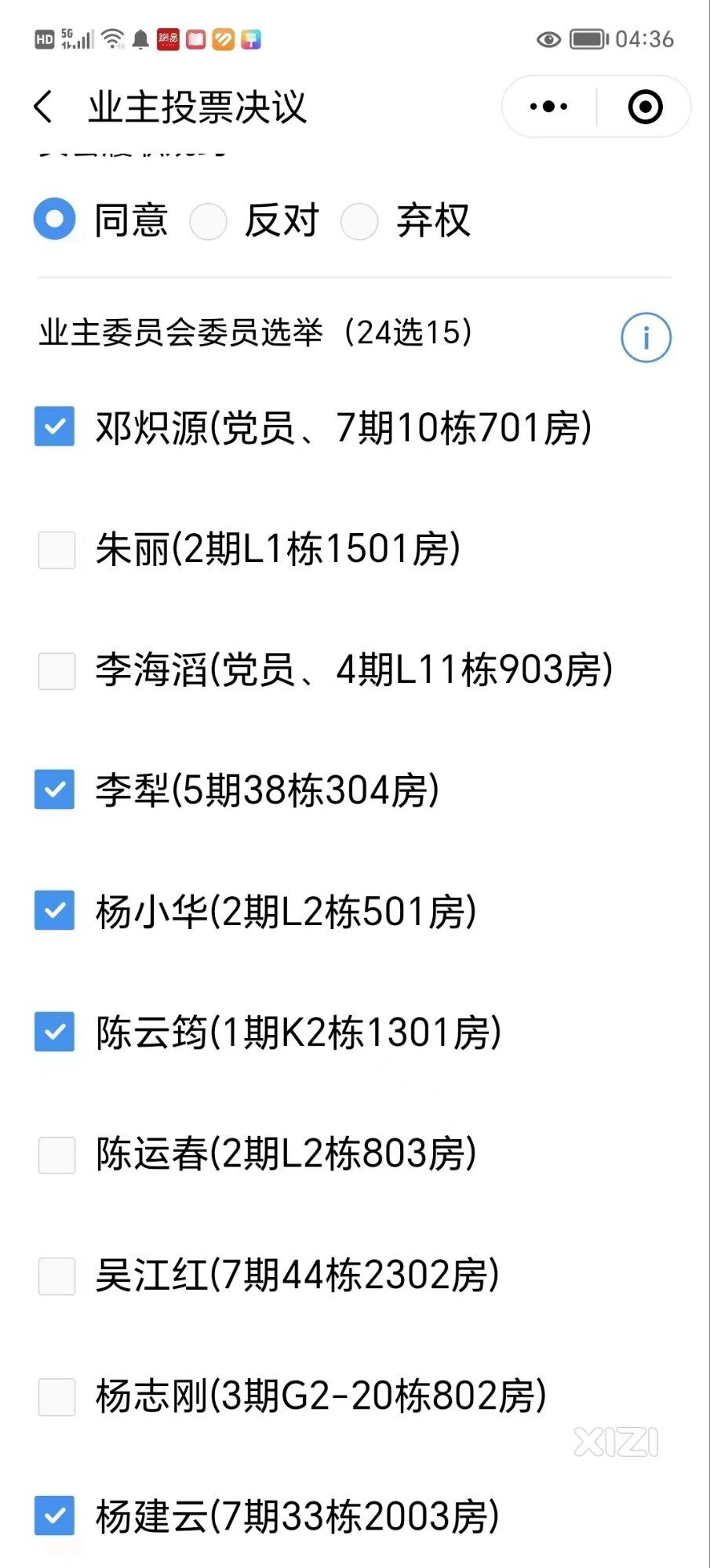Open the info icon beside 业主委员会委员选举
Screen dimensions: 710x1568
click(x=646, y=338)
